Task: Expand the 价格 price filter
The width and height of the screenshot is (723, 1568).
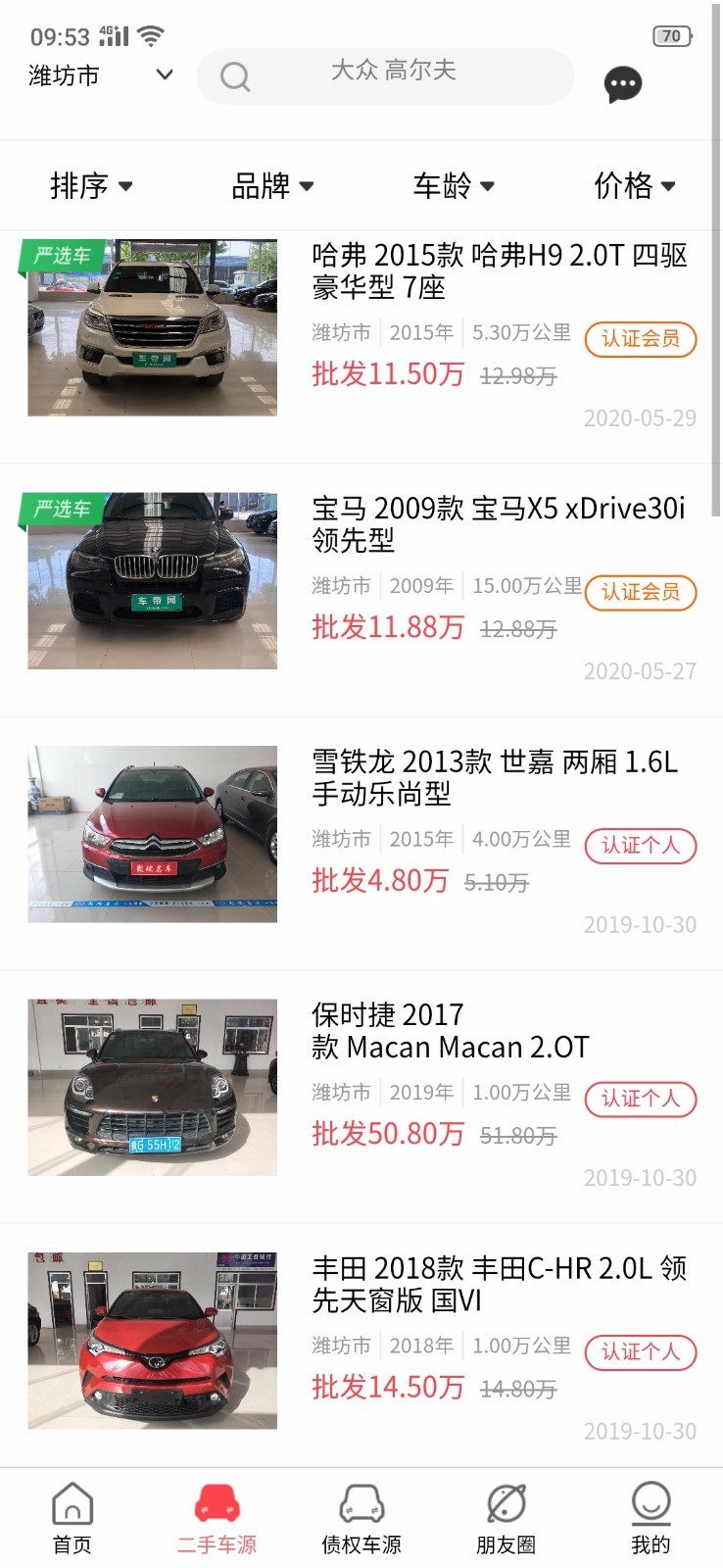Action: (633, 185)
